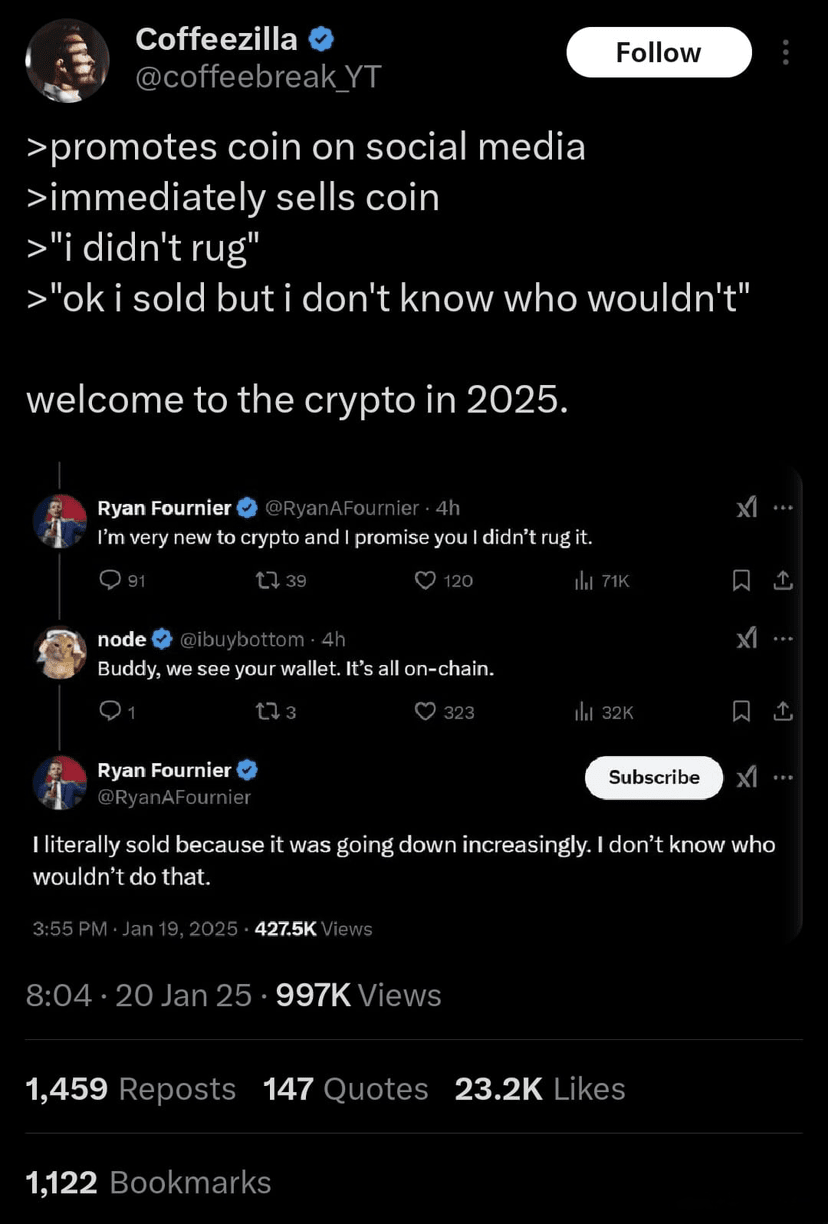Share Ryan Fournier's first reply via share icon
Image resolution: width=828 pixels, height=1224 pixels.
coord(785,580)
